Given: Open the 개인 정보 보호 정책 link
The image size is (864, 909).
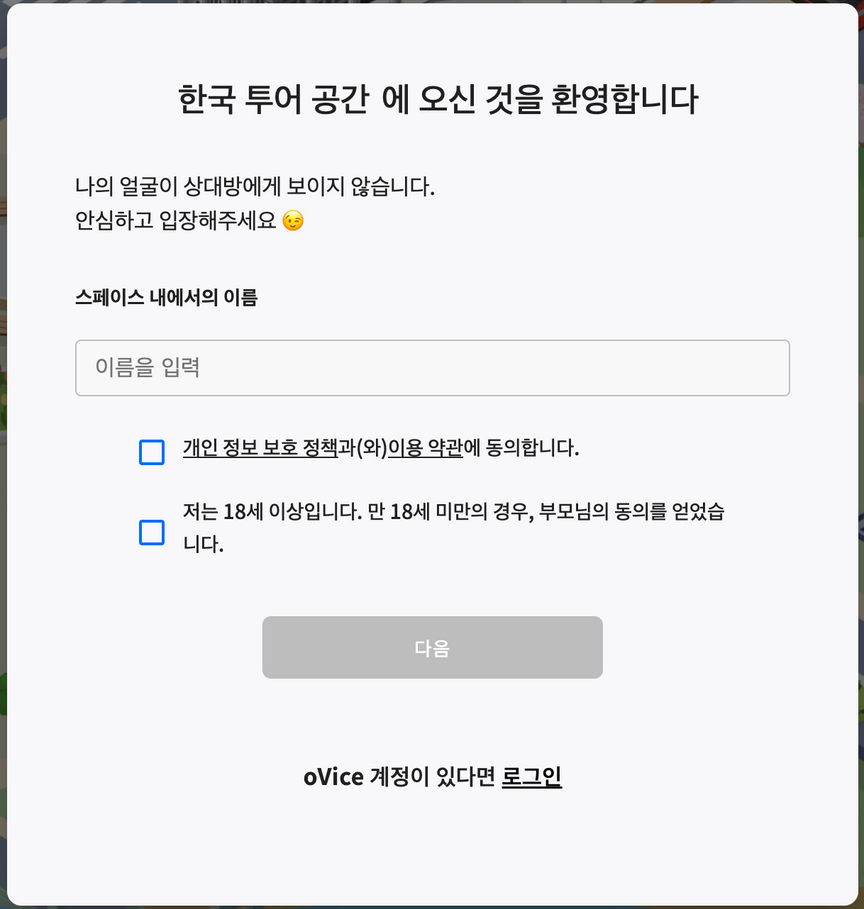Looking at the screenshot, I should [260, 448].
